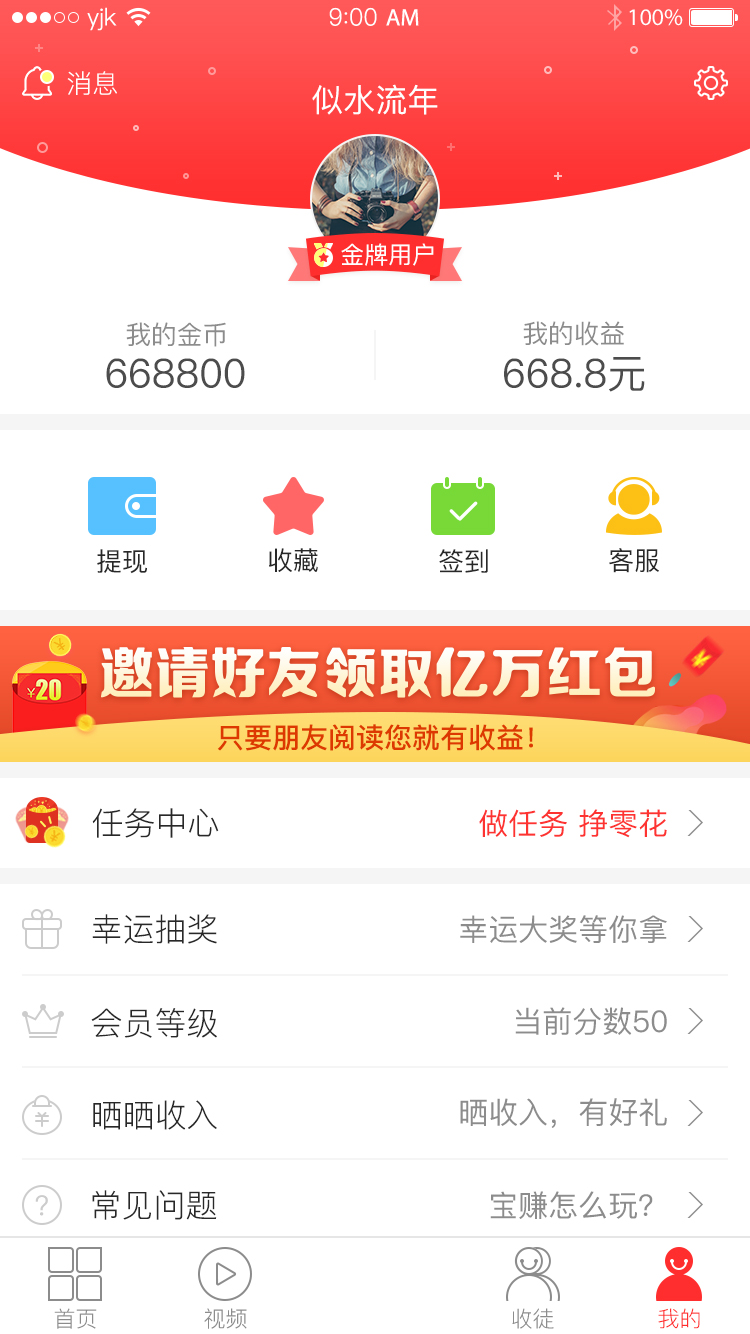The height and width of the screenshot is (1334, 750).
Task: Open the 幸运抽奖 gift box icon
Action: (x=42, y=929)
